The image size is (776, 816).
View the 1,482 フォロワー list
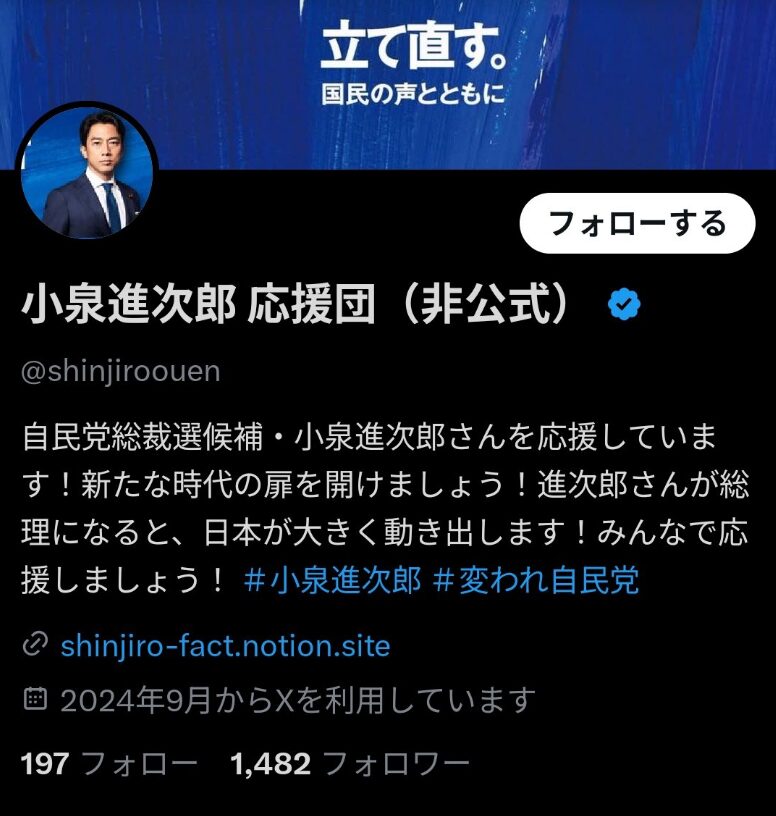(349, 765)
